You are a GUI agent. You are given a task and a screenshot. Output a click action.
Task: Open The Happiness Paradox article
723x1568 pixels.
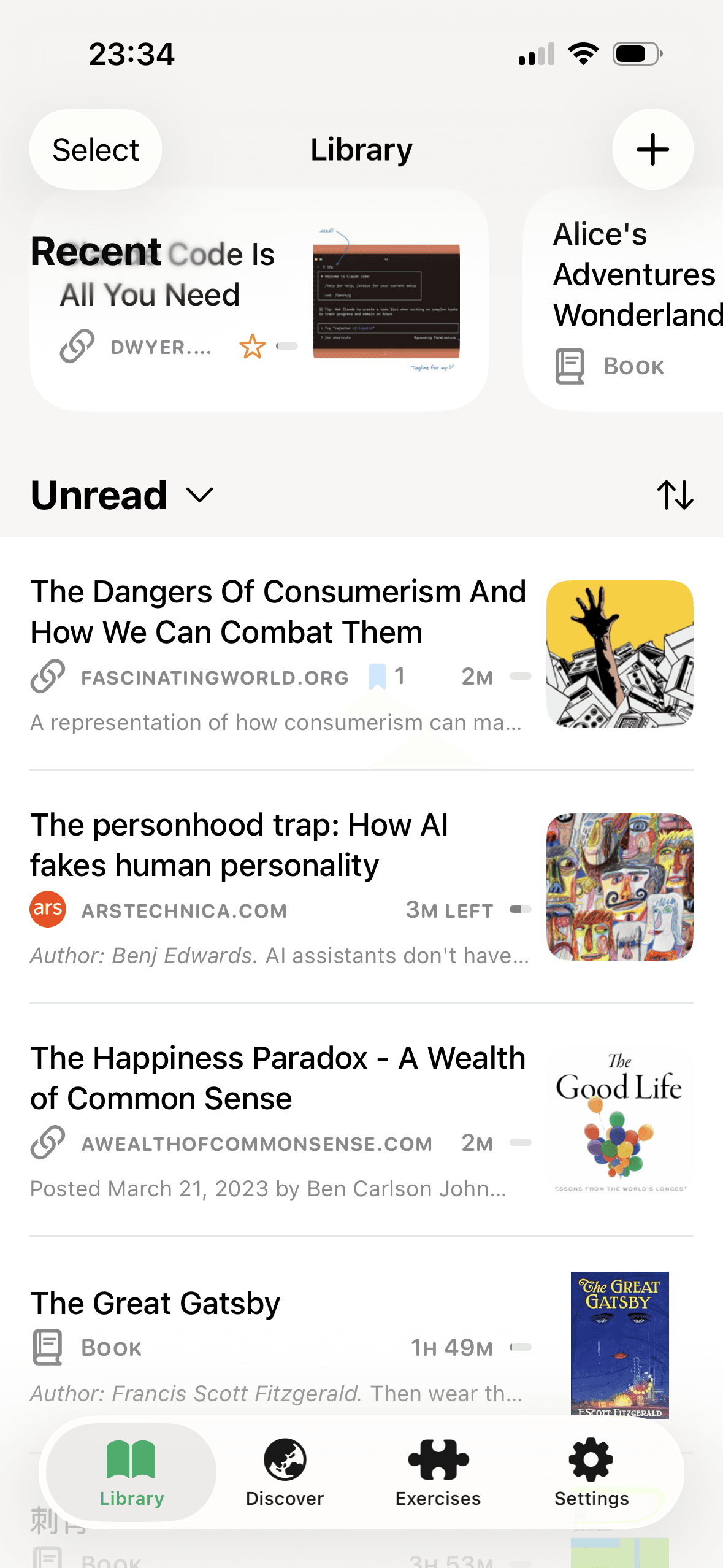[361, 1120]
